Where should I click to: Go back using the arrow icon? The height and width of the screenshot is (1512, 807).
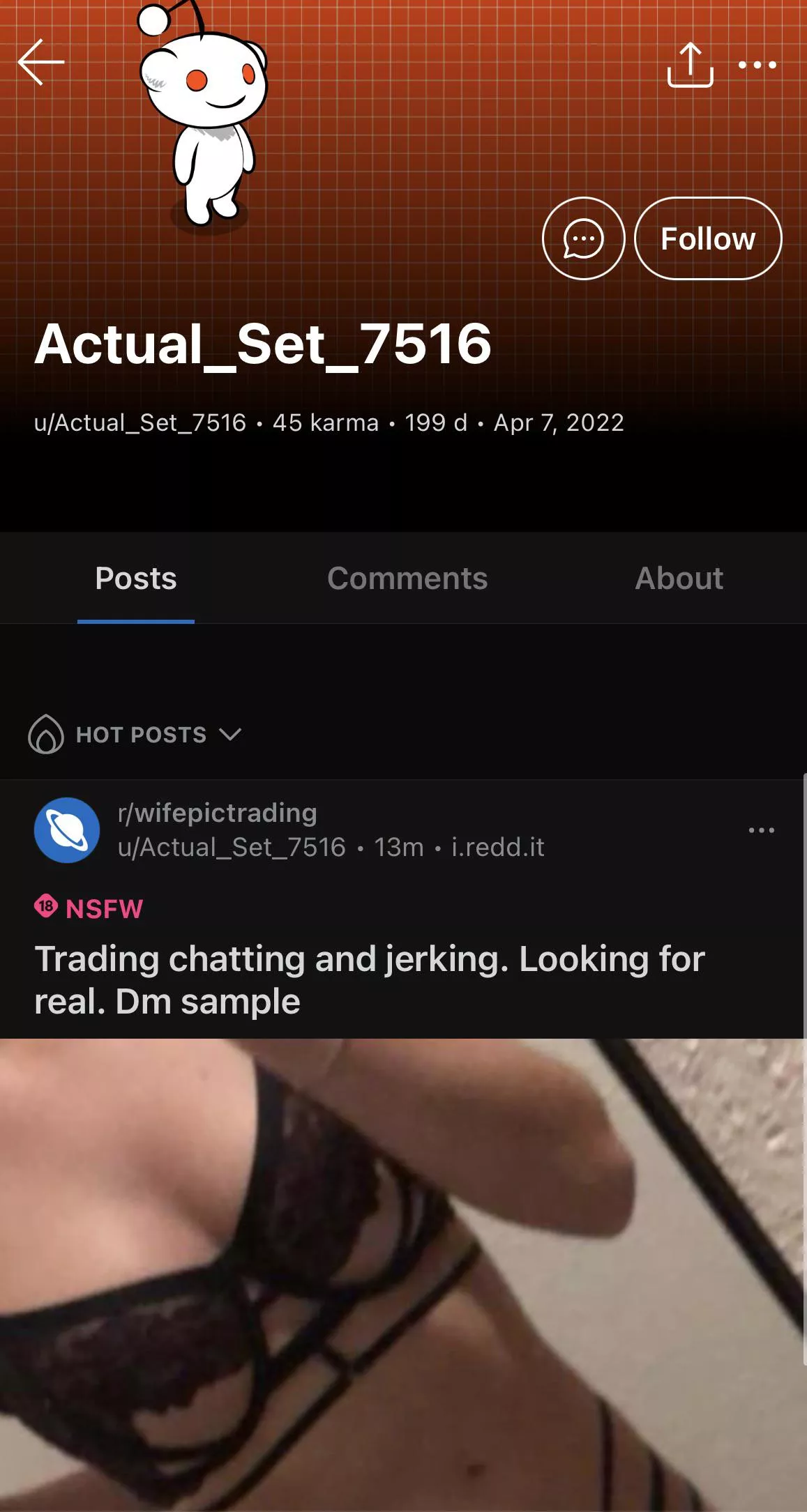(x=41, y=63)
